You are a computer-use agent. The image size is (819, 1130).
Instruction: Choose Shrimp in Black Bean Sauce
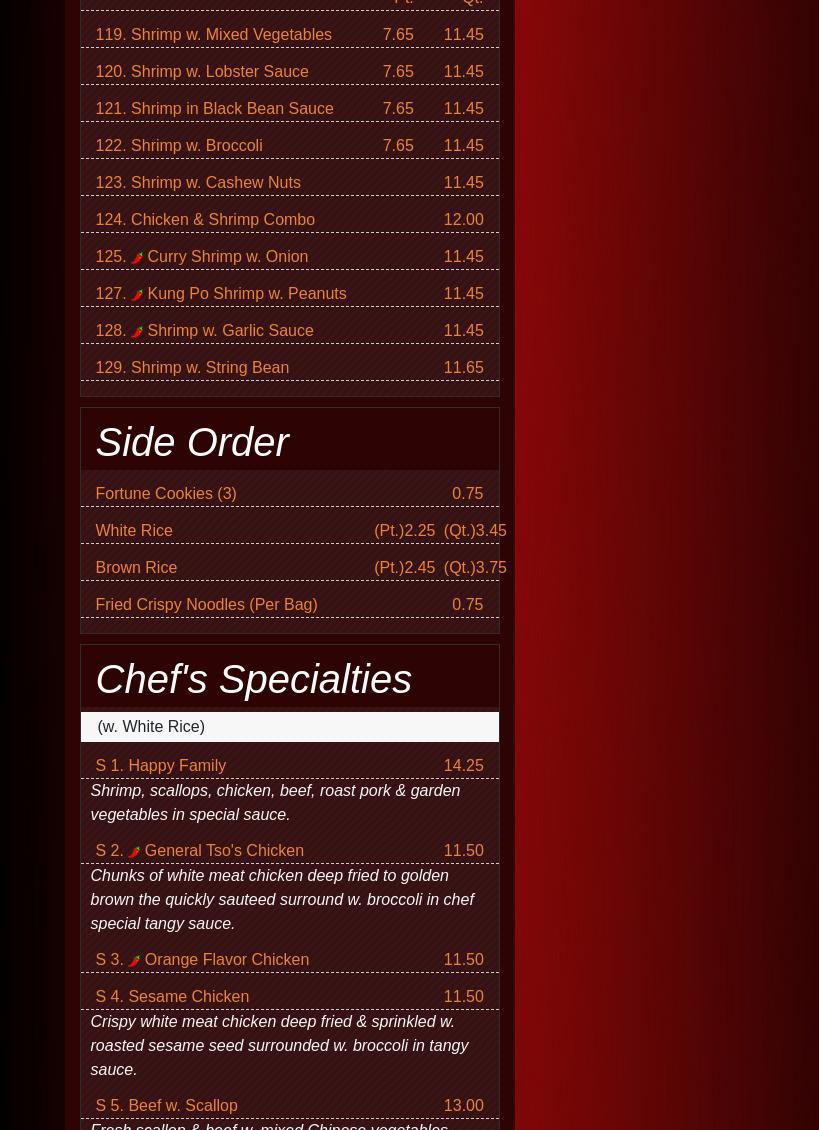tap(214, 109)
